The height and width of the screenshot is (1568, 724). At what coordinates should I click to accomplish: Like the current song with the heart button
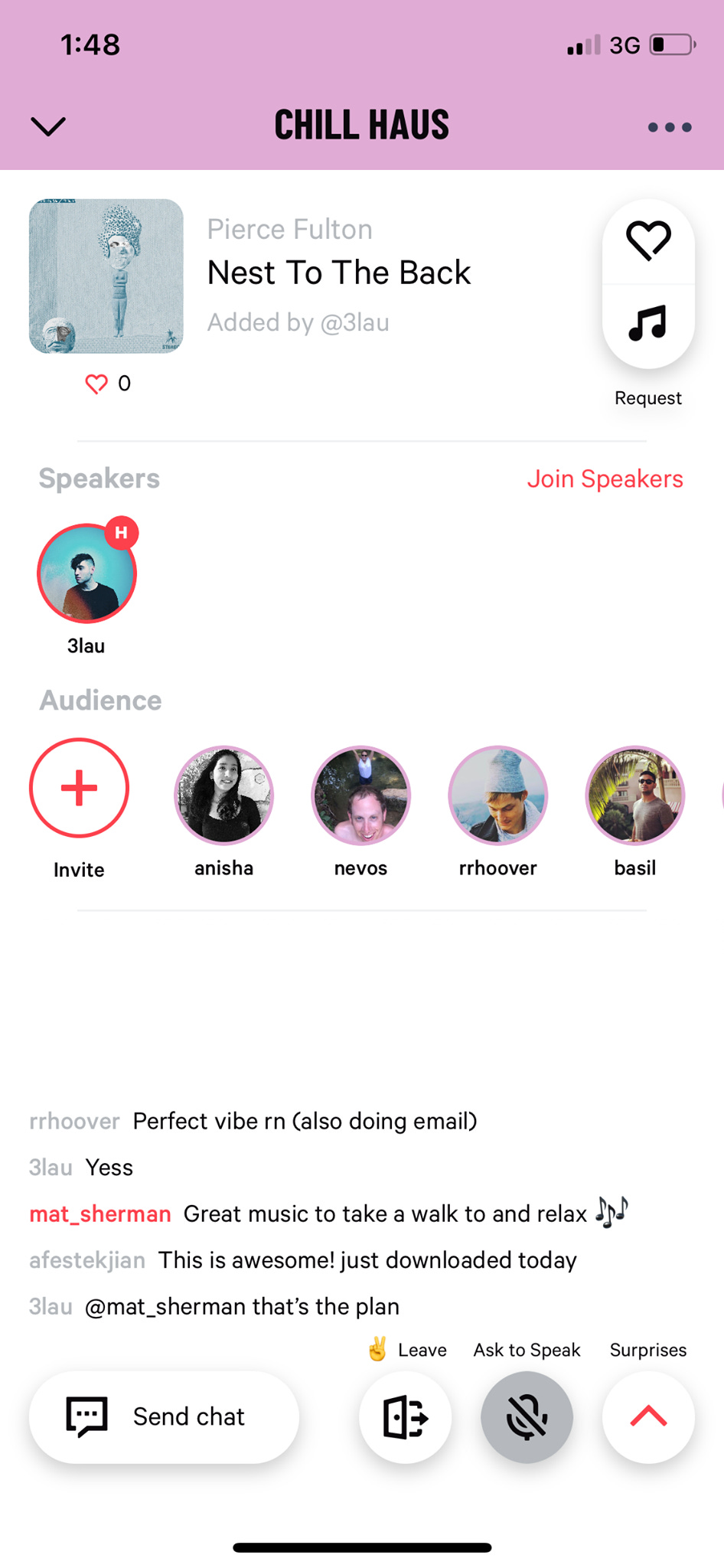[648, 241]
